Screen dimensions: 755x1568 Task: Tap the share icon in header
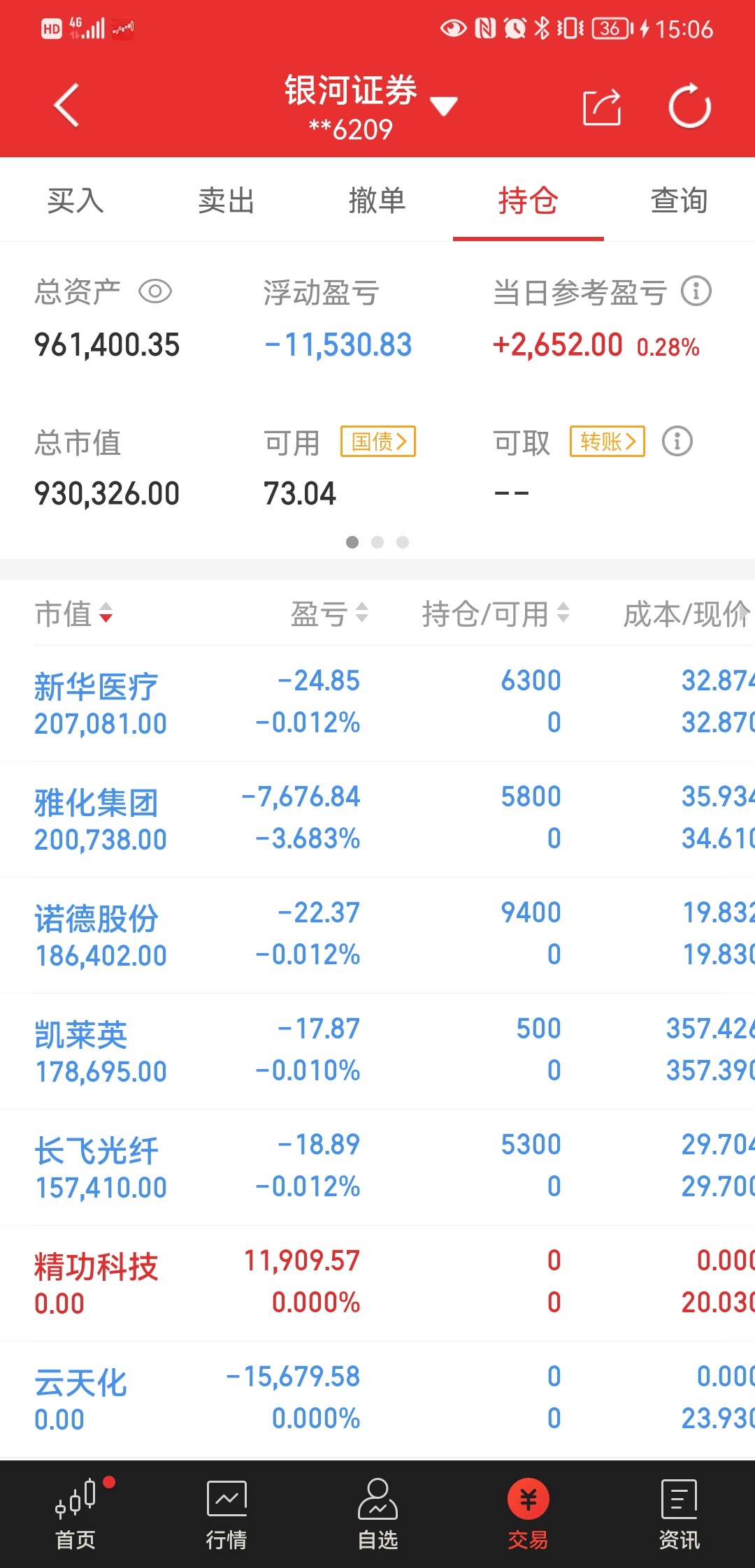coord(602,107)
